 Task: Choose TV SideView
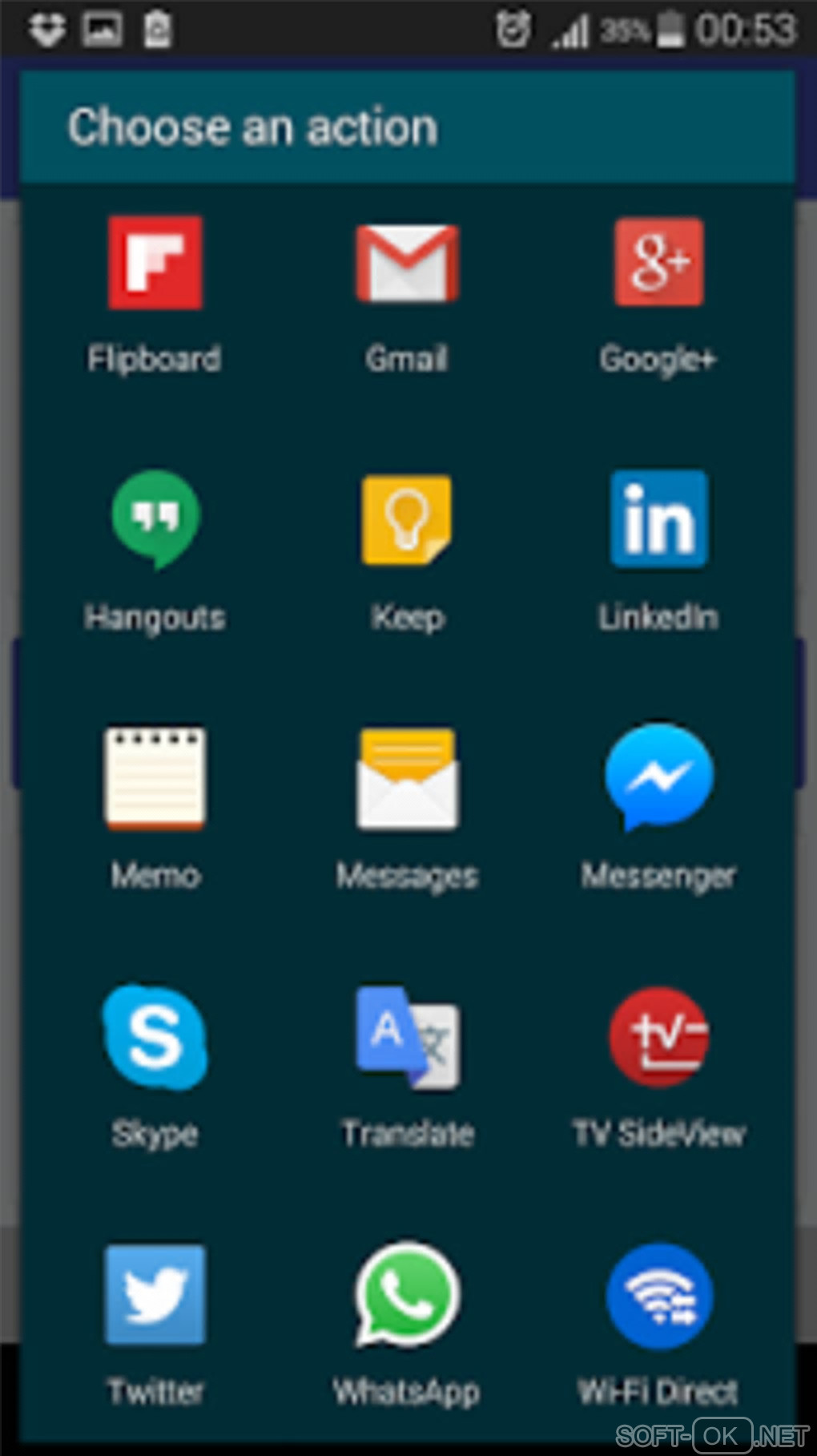[658, 1037]
